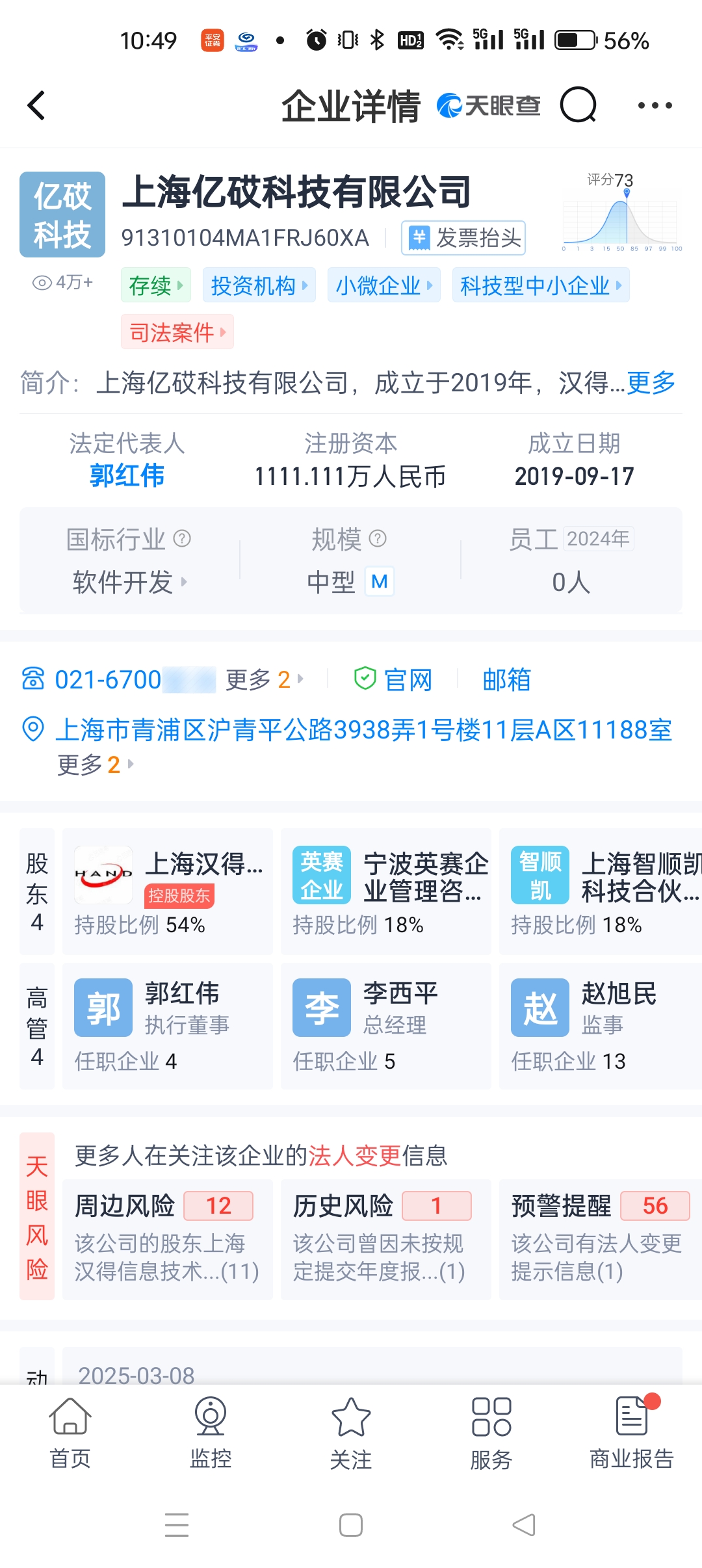Go back using the top-left arrow
The image size is (702, 1568).
click(37, 105)
